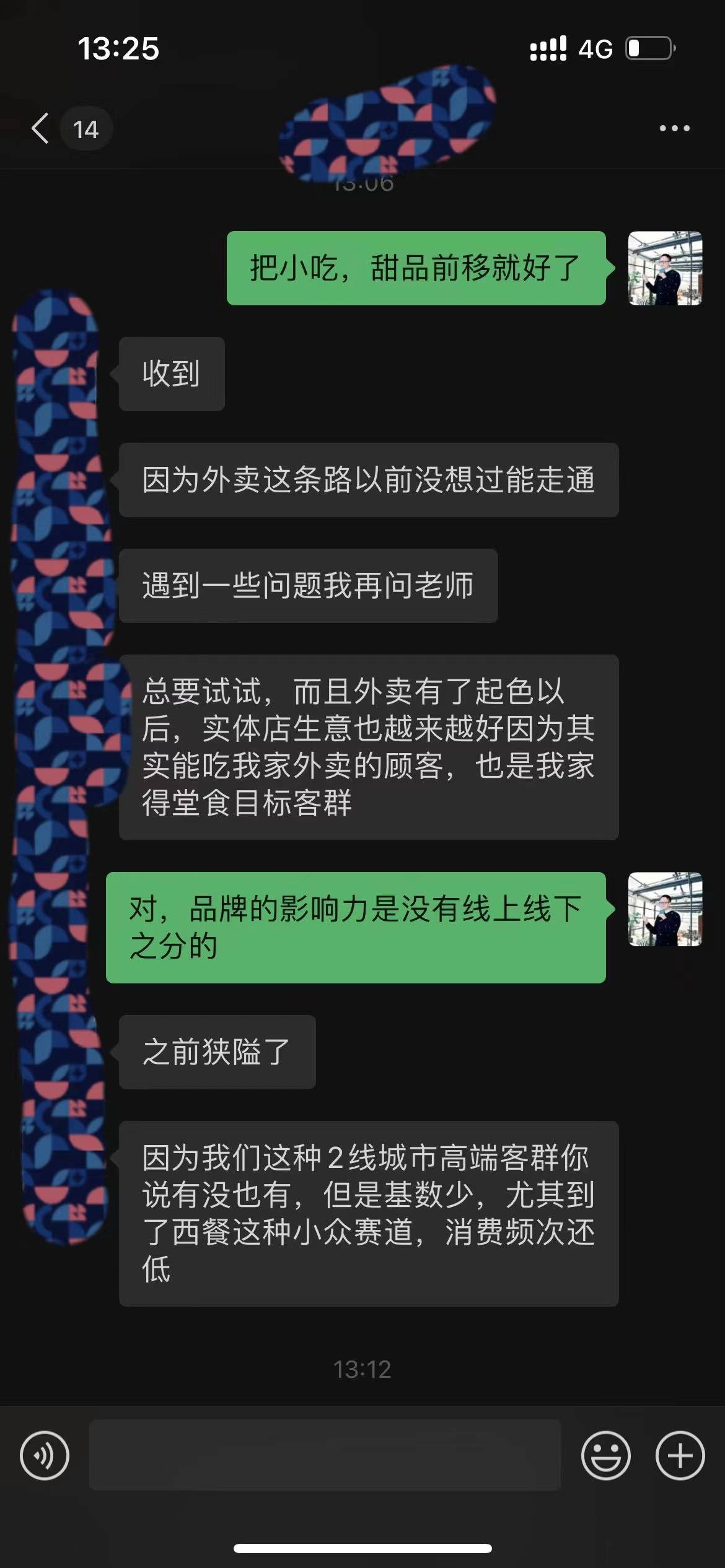Select the 收到 message bubble

coord(171,372)
